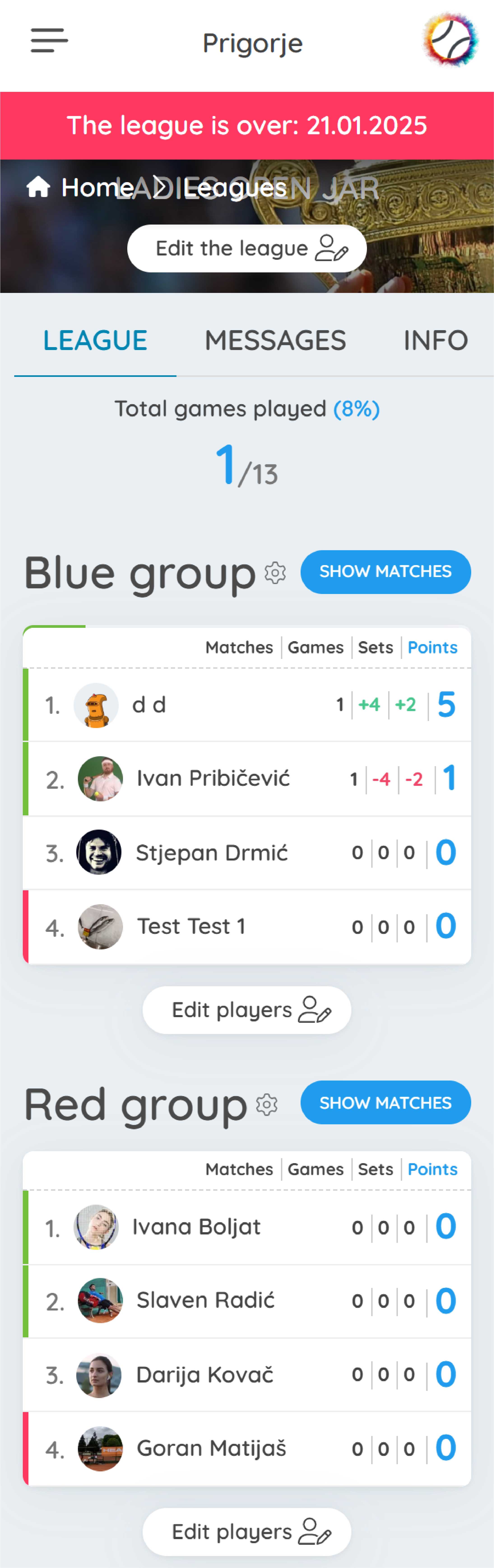
Task: Open Blue group settings gear
Action: [275, 573]
